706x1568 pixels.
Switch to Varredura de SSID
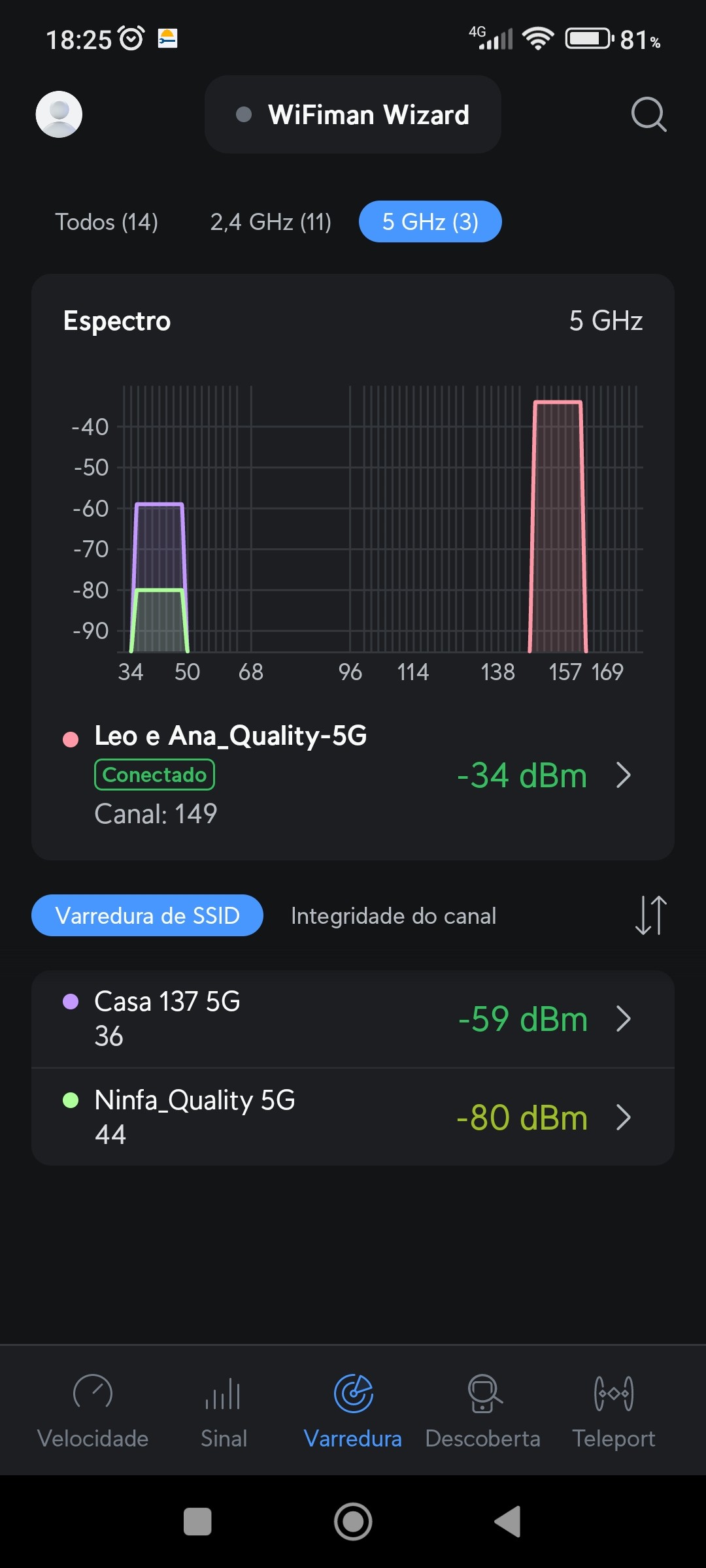147,915
